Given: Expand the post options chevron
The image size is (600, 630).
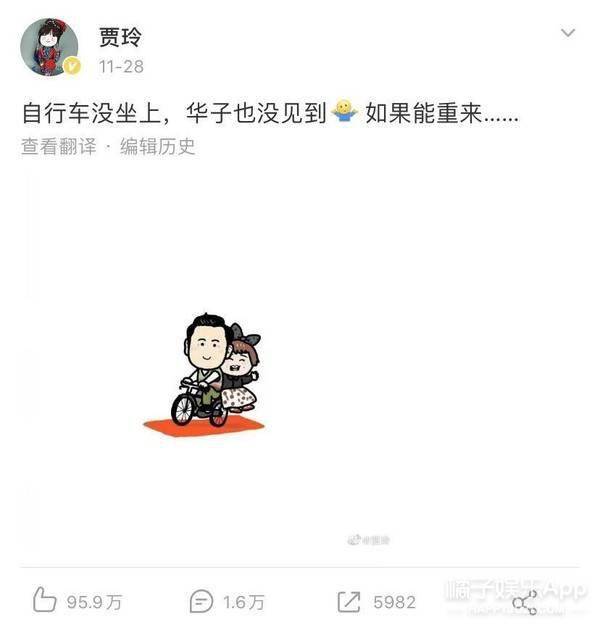Looking at the screenshot, I should 567,34.
